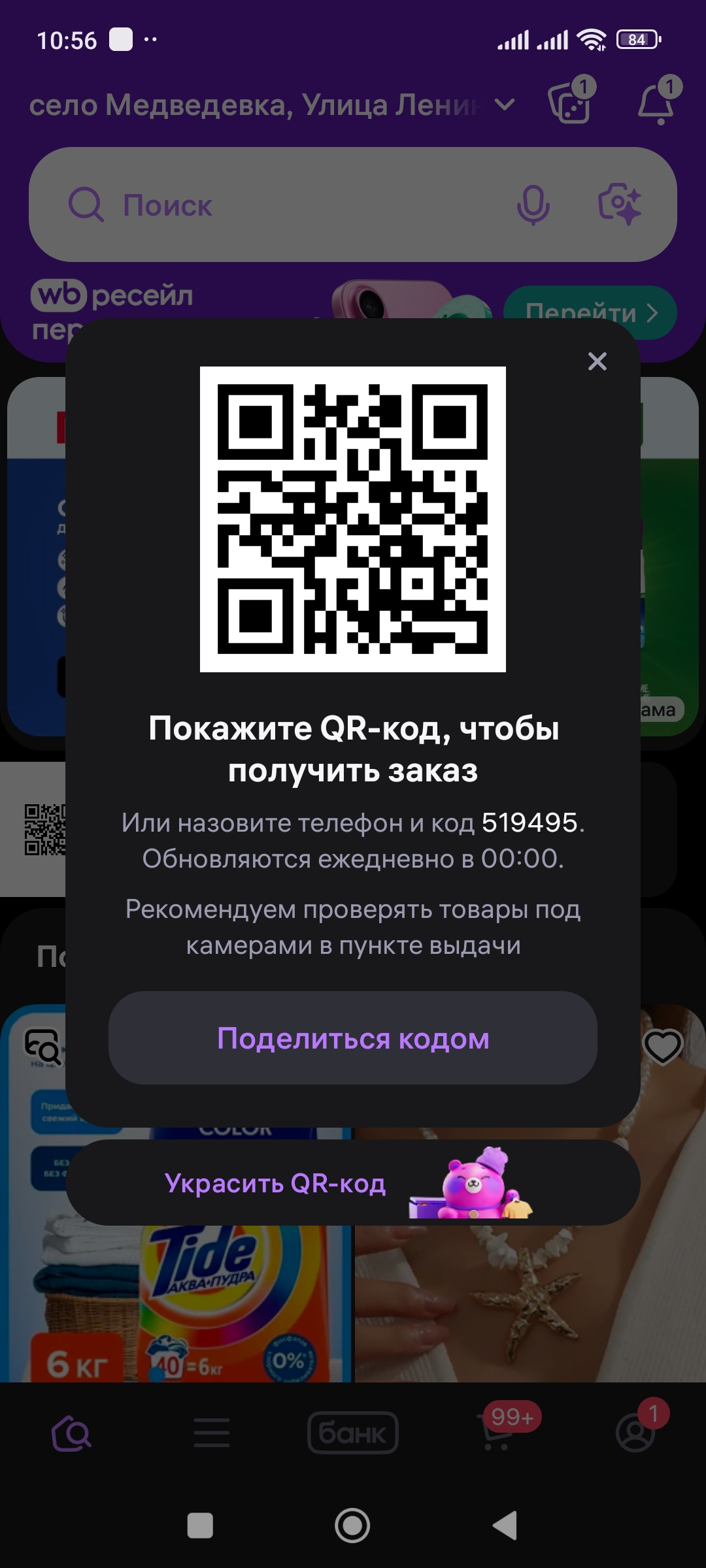Go back using the system back button
The image size is (706, 1568).
(x=505, y=1526)
